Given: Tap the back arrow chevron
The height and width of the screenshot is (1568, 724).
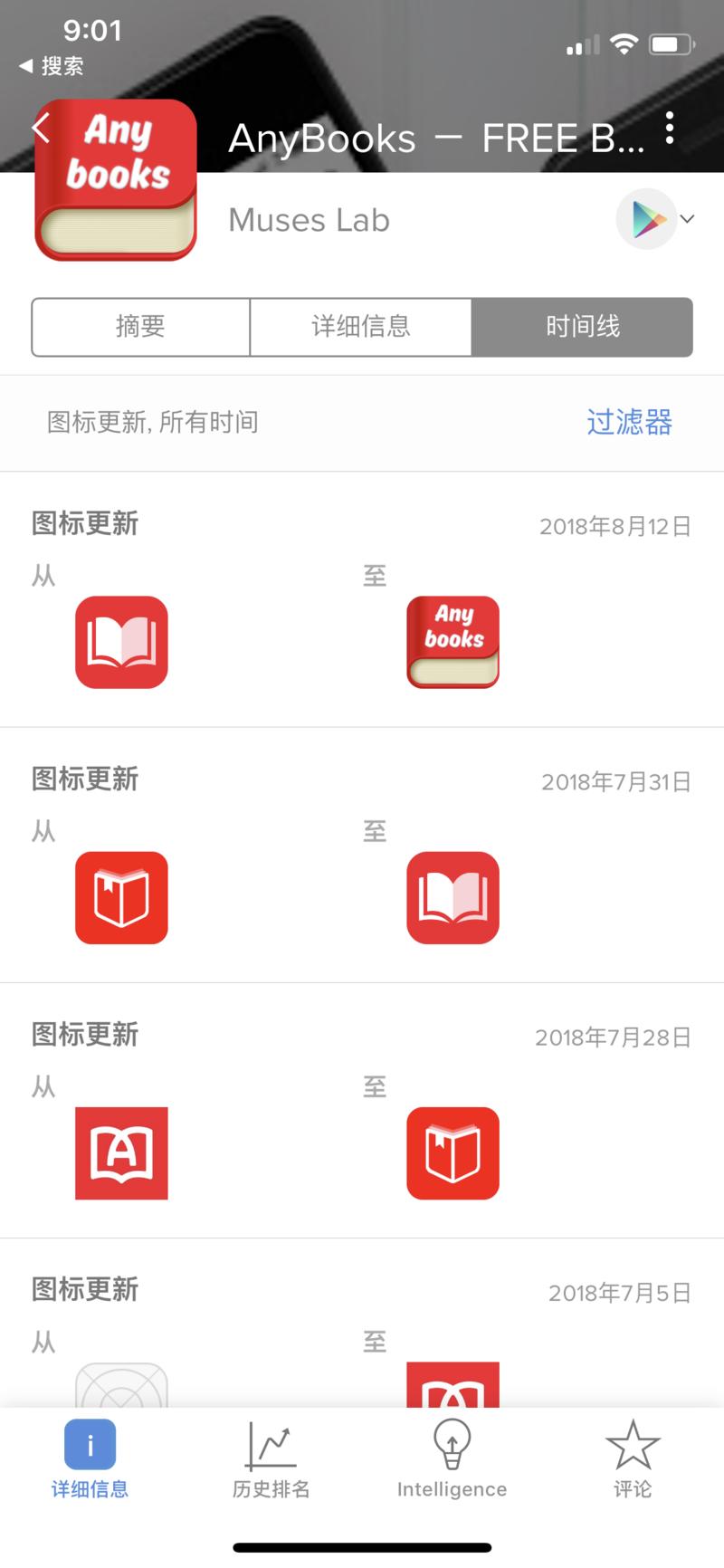Looking at the screenshot, I should [41, 128].
